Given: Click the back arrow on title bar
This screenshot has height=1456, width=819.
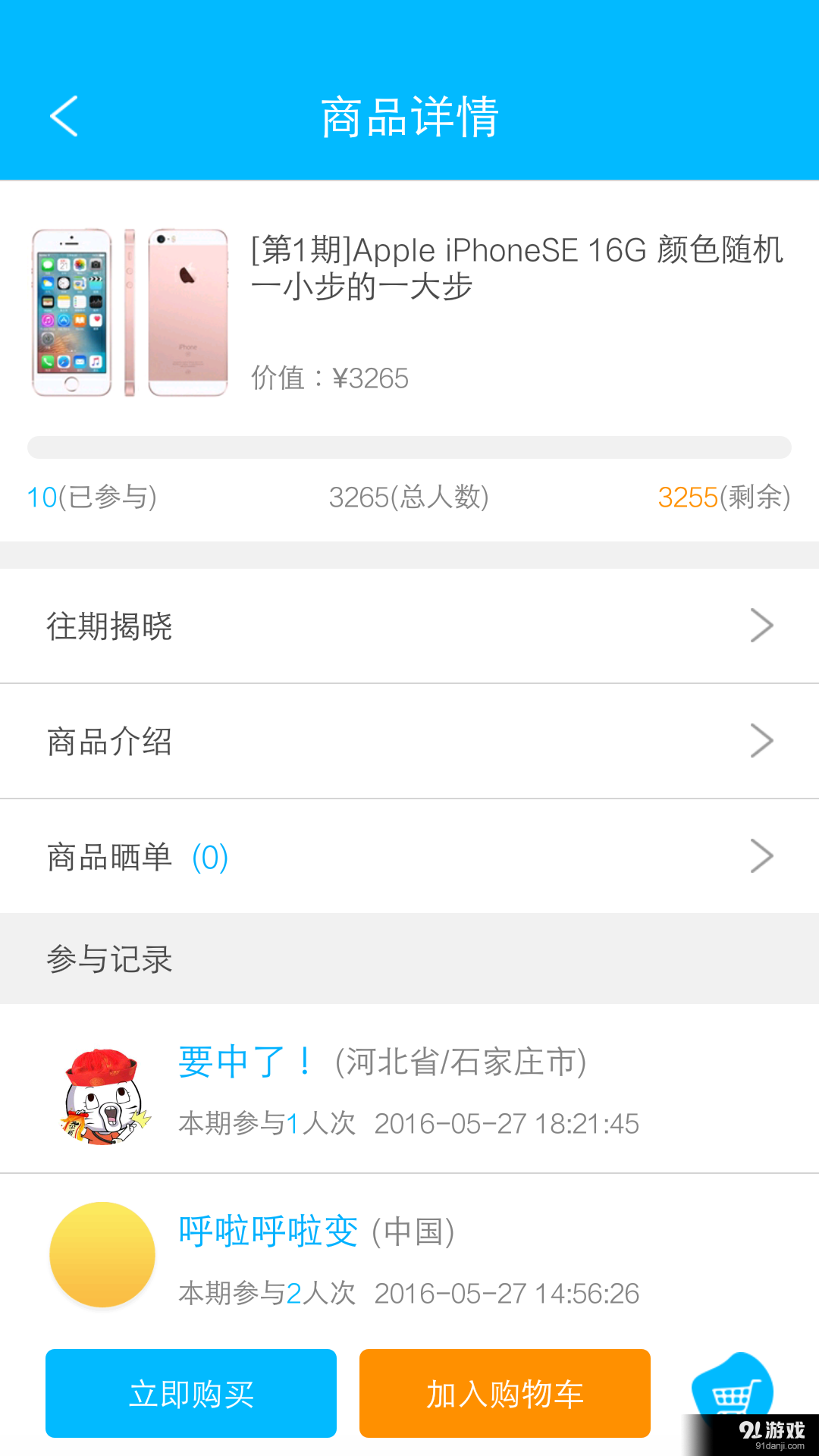Looking at the screenshot, I should 64,118.
